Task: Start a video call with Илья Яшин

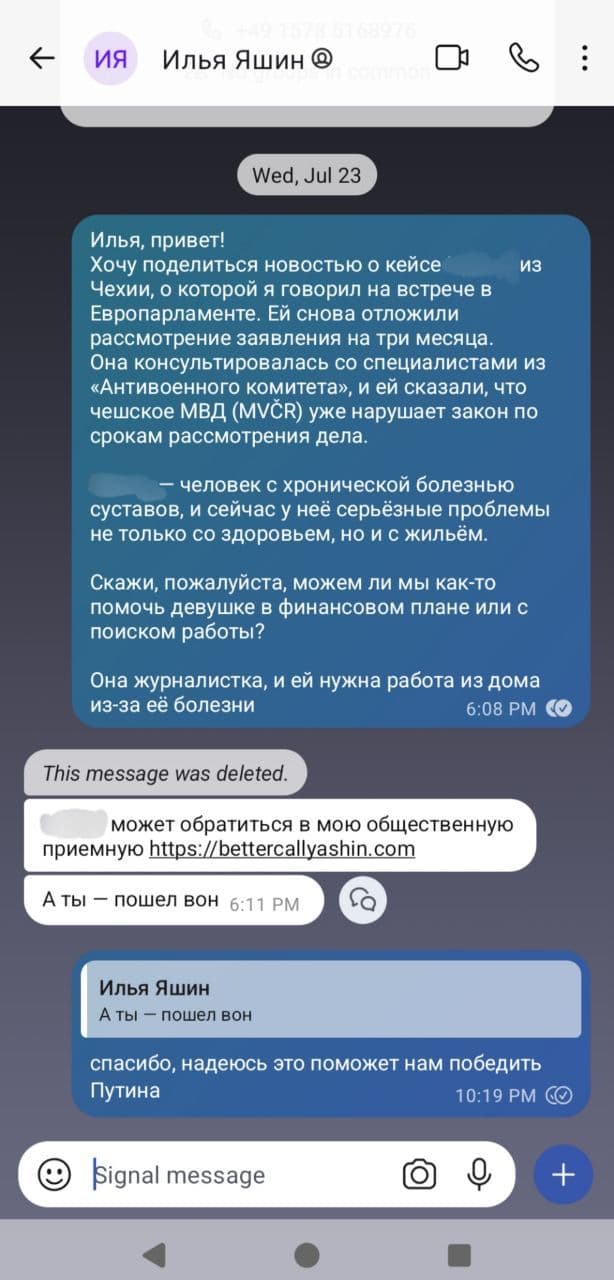Action: coord(452,59)
